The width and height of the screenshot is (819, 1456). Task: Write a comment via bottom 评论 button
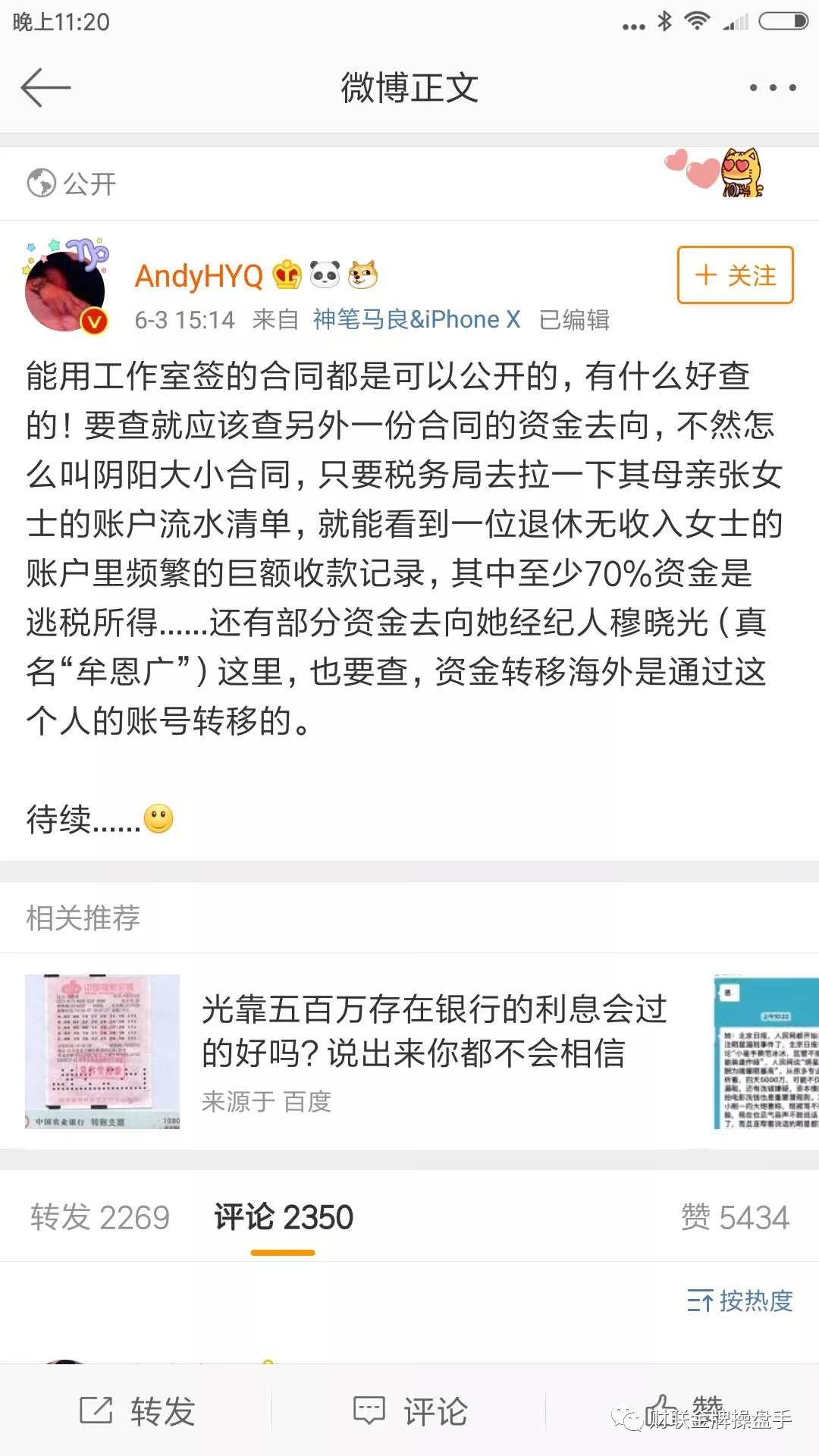pos(411,1411)
